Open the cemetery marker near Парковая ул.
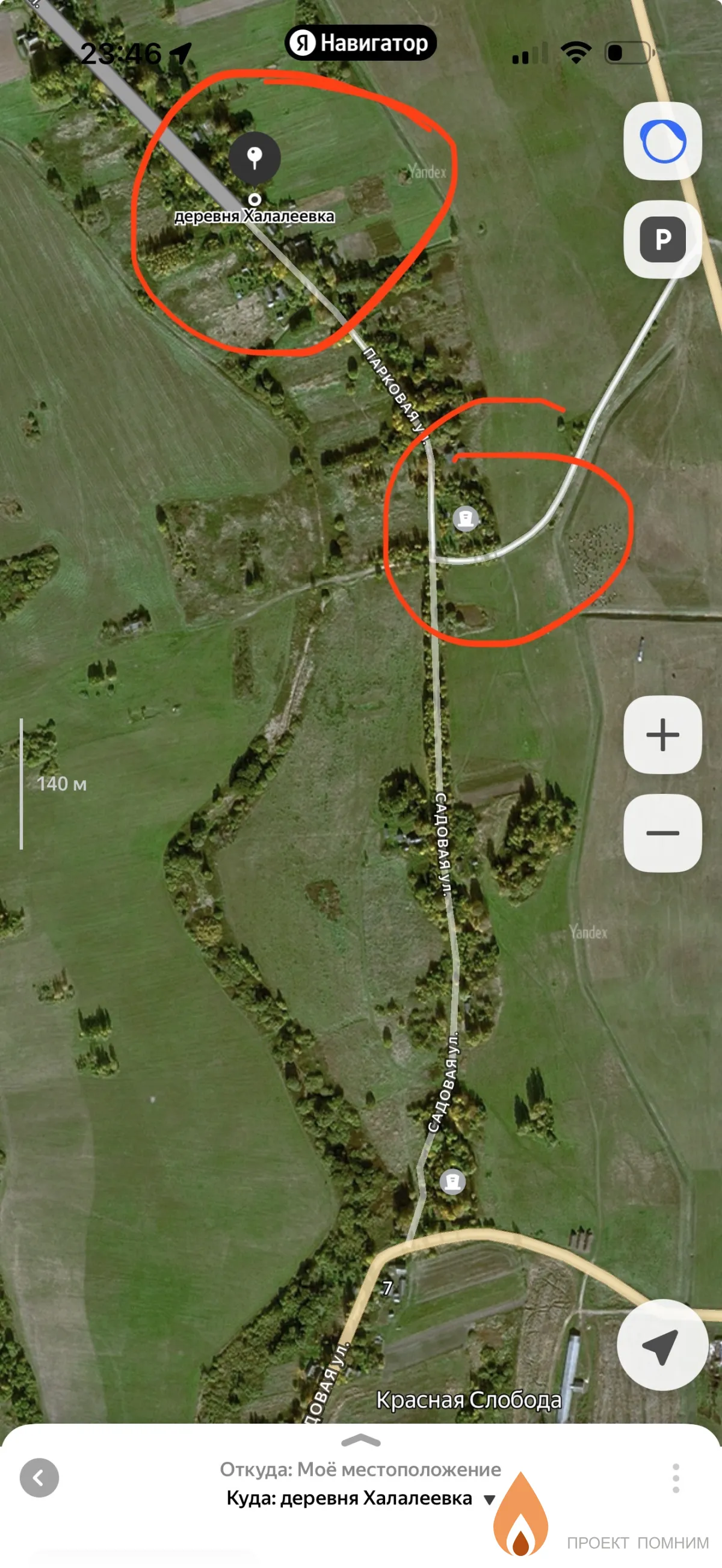The height and width of the screenshot is (1568, 722). click(x=466, y=518)
